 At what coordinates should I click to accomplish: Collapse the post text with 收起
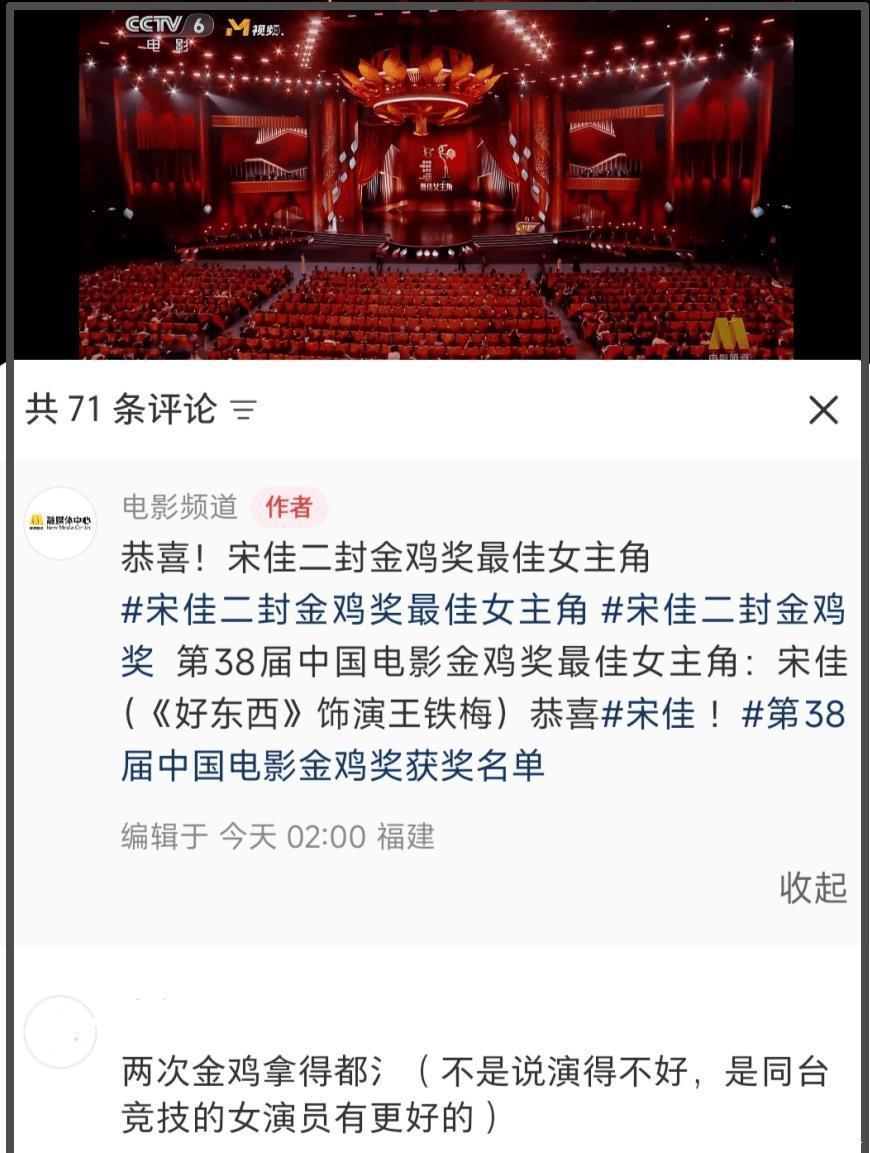coord(812,886)
